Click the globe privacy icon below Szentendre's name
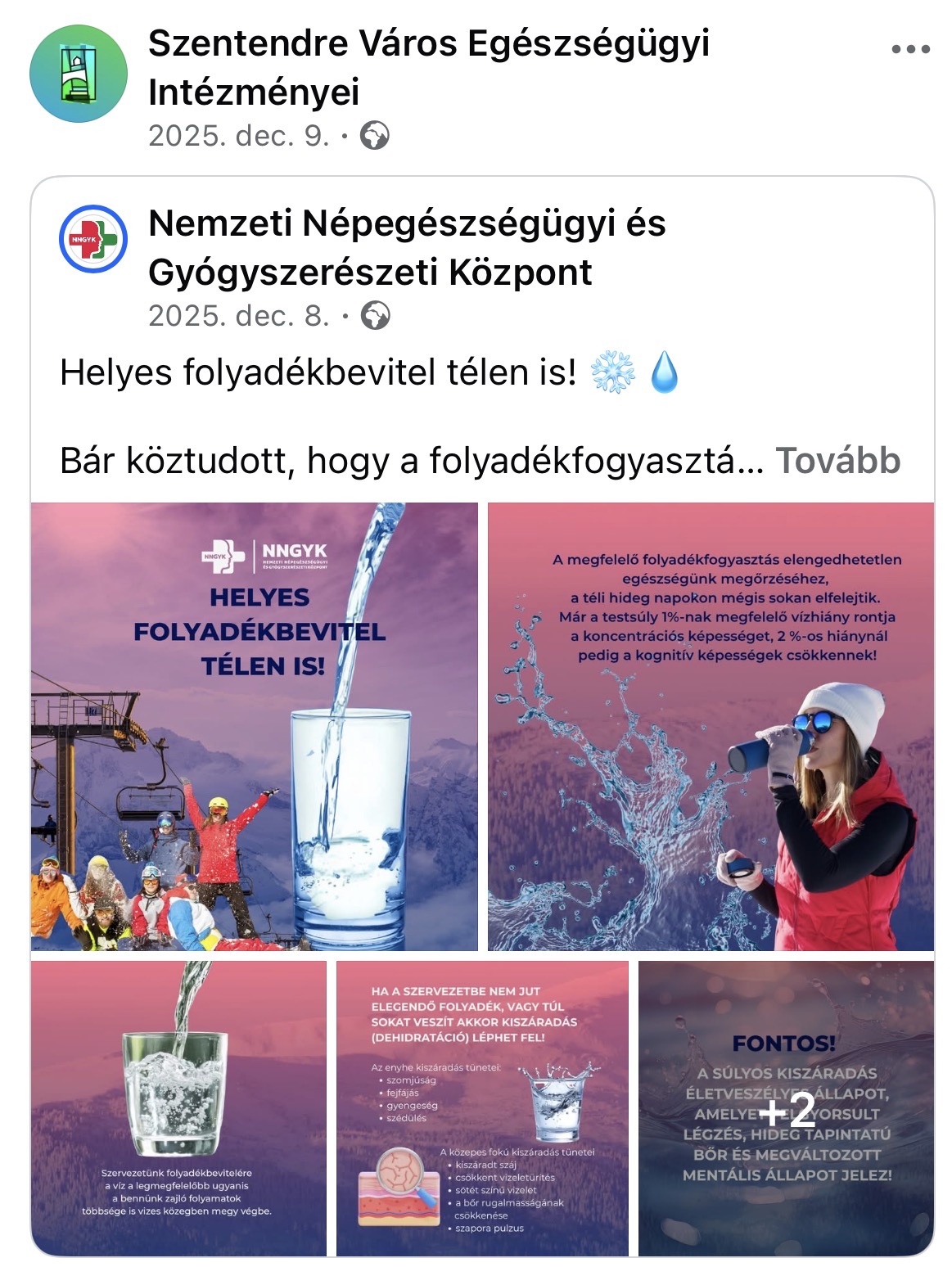The height and width of the screenshot is (1267, 952). (x=376, y=136)
